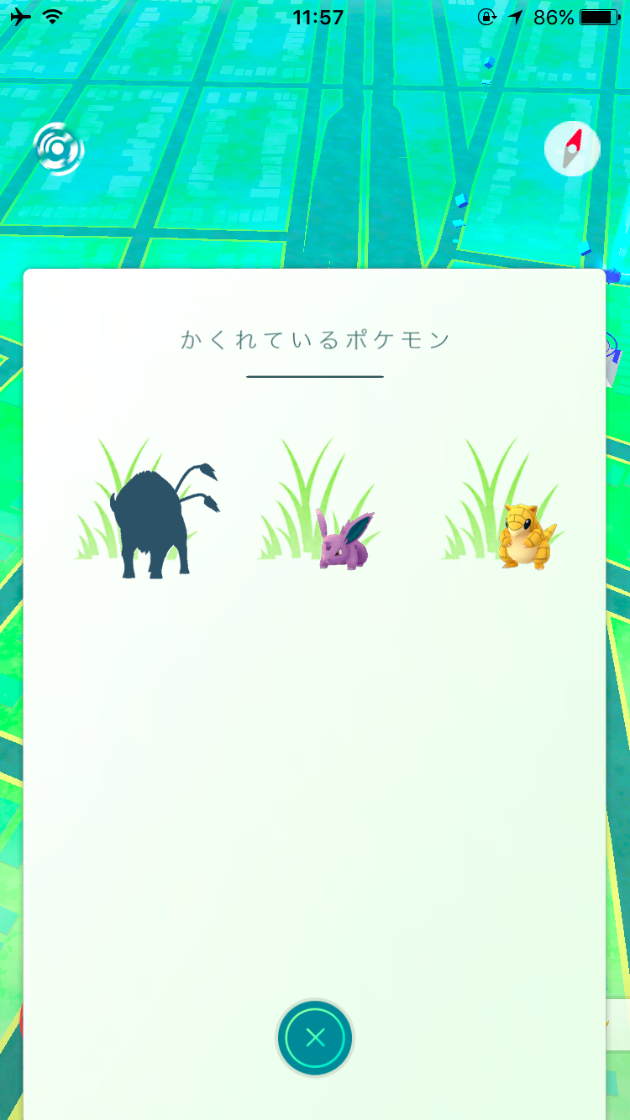Image resolution: width=630 pixels, height=1120 pixels.
Task: Tap the spinning Poké Ball icon
Action: coord(58,150)
